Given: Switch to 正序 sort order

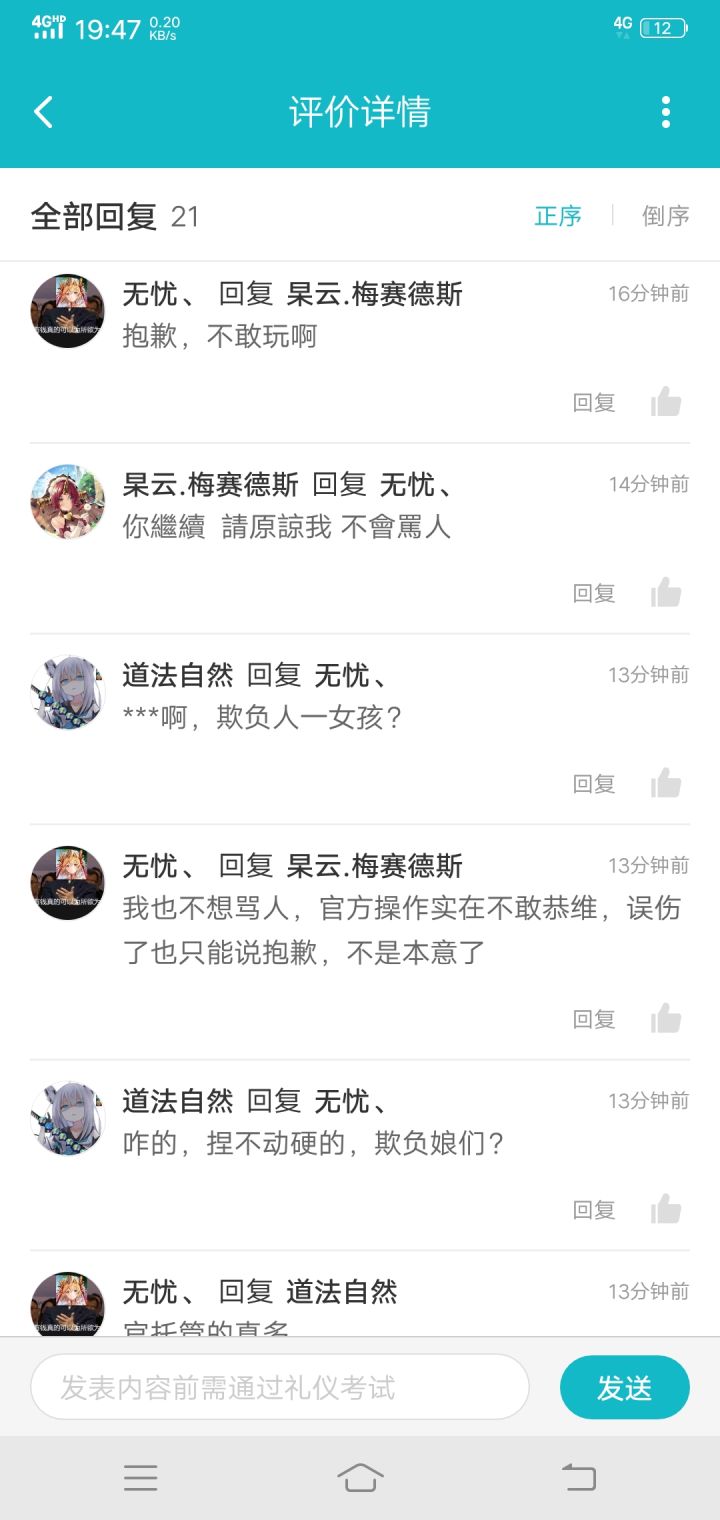Looking at the screenshot, I should pos(558,216).
